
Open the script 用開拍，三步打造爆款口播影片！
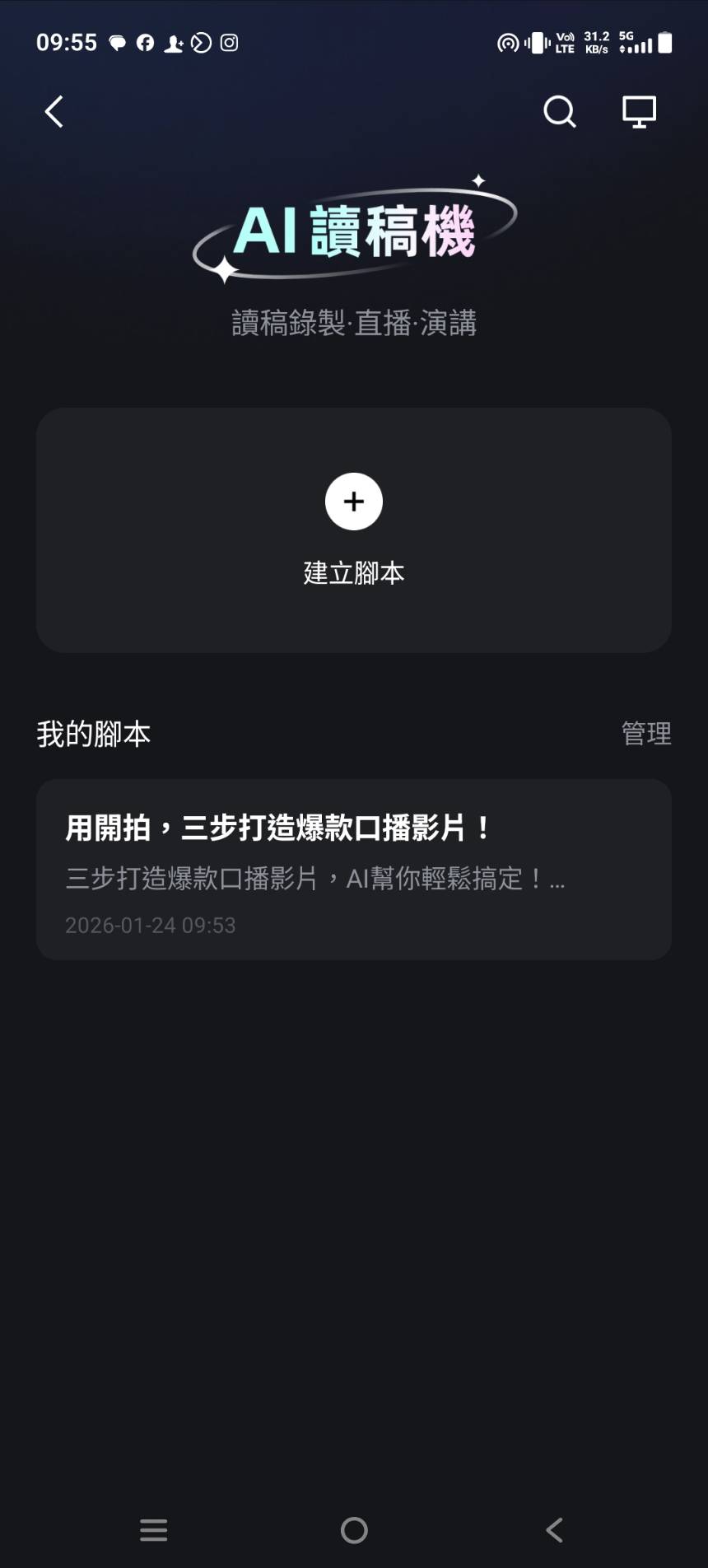354,869
